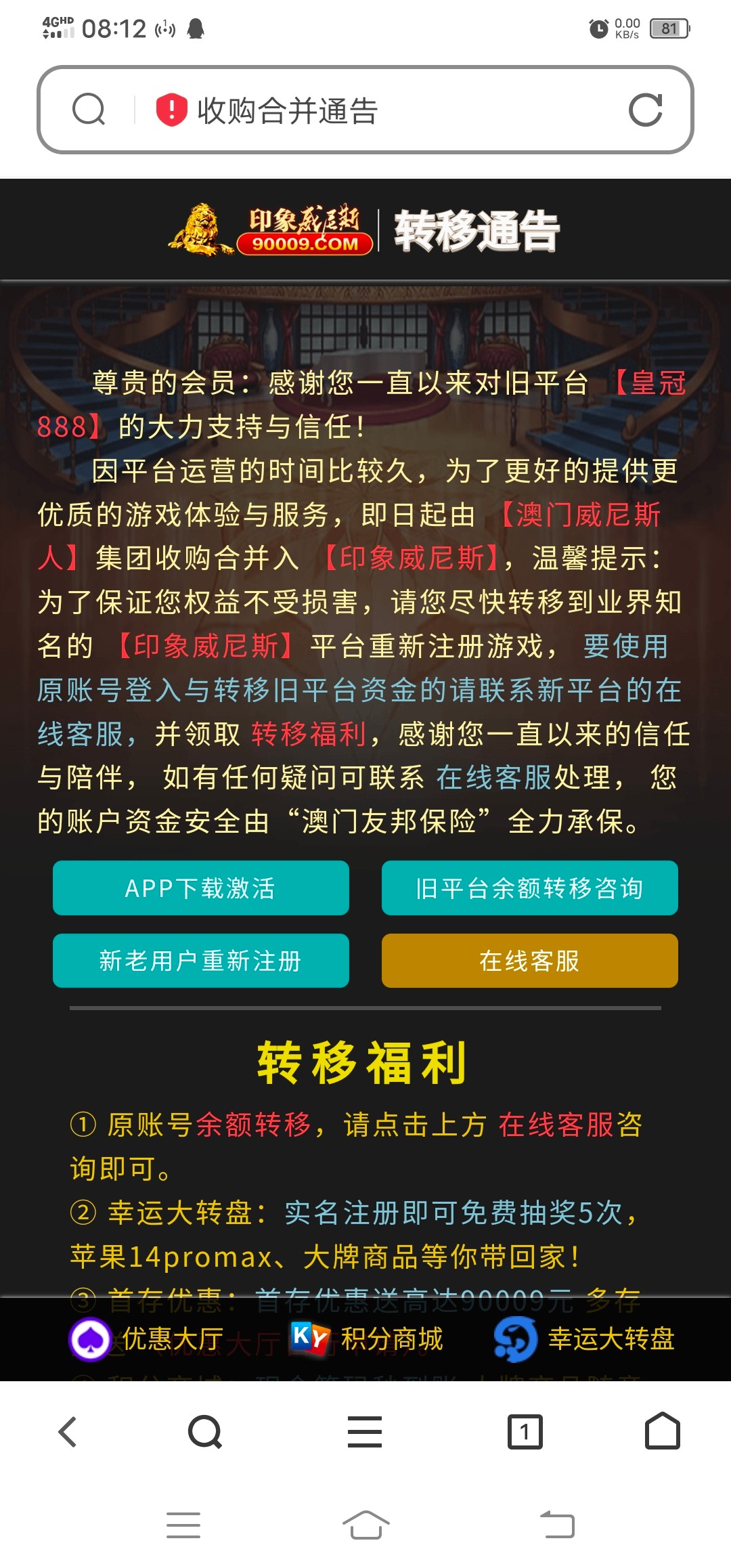Tap the system home button

point(365,1525)
